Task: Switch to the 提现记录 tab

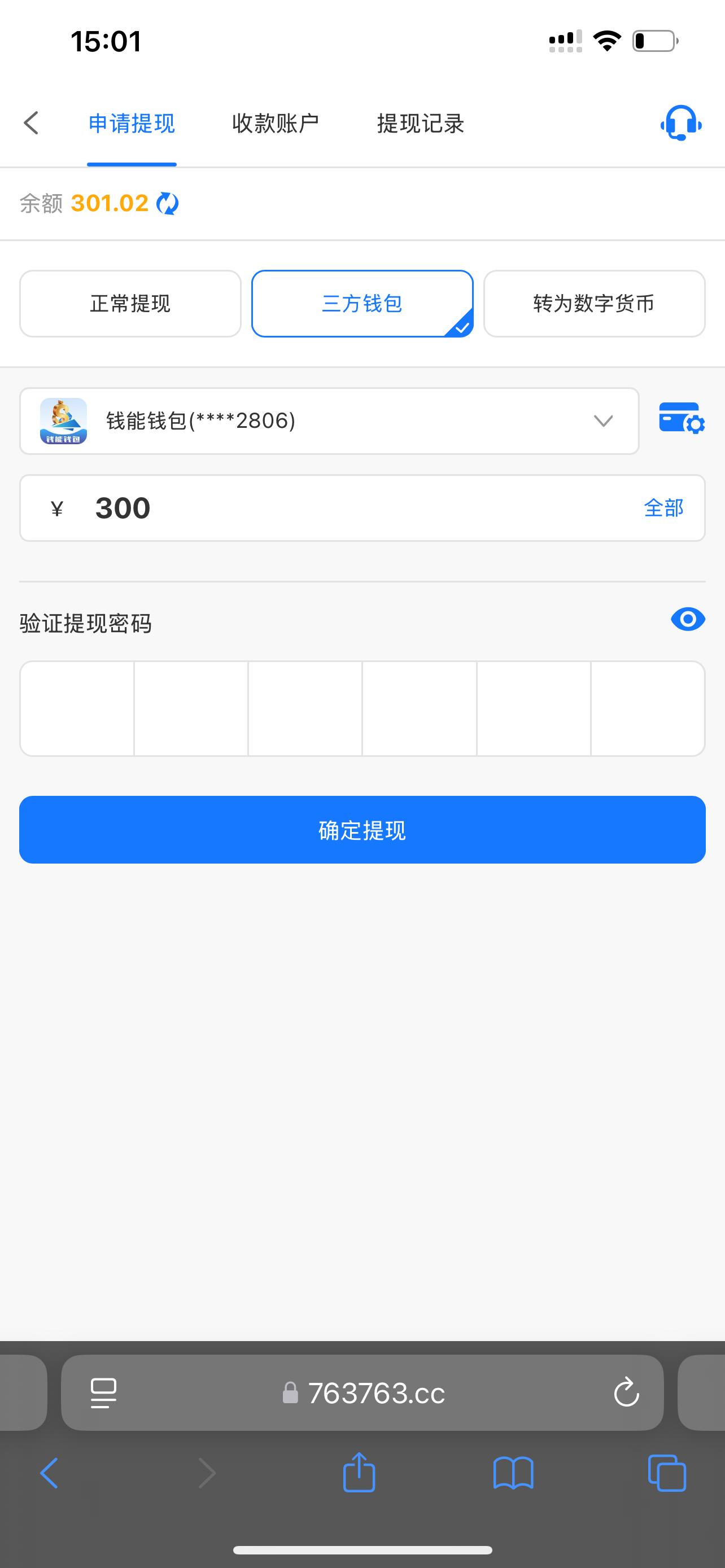Action: click(421, 124)
